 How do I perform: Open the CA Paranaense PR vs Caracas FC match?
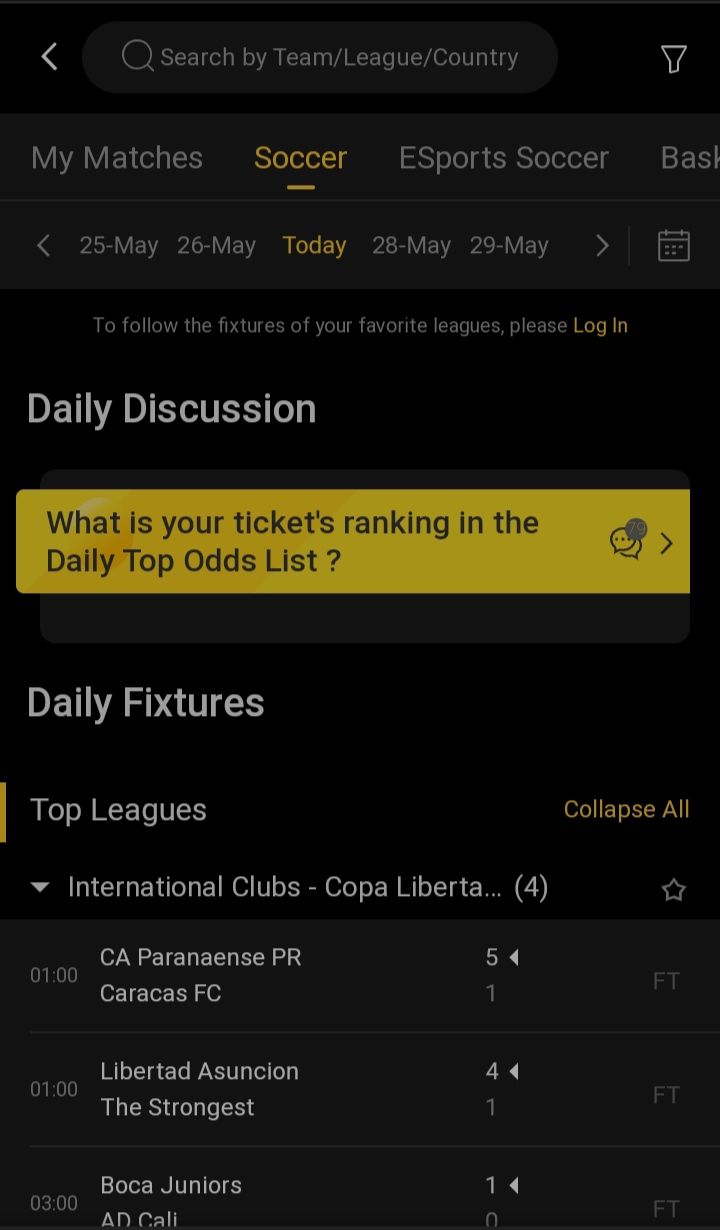point(300,976)
